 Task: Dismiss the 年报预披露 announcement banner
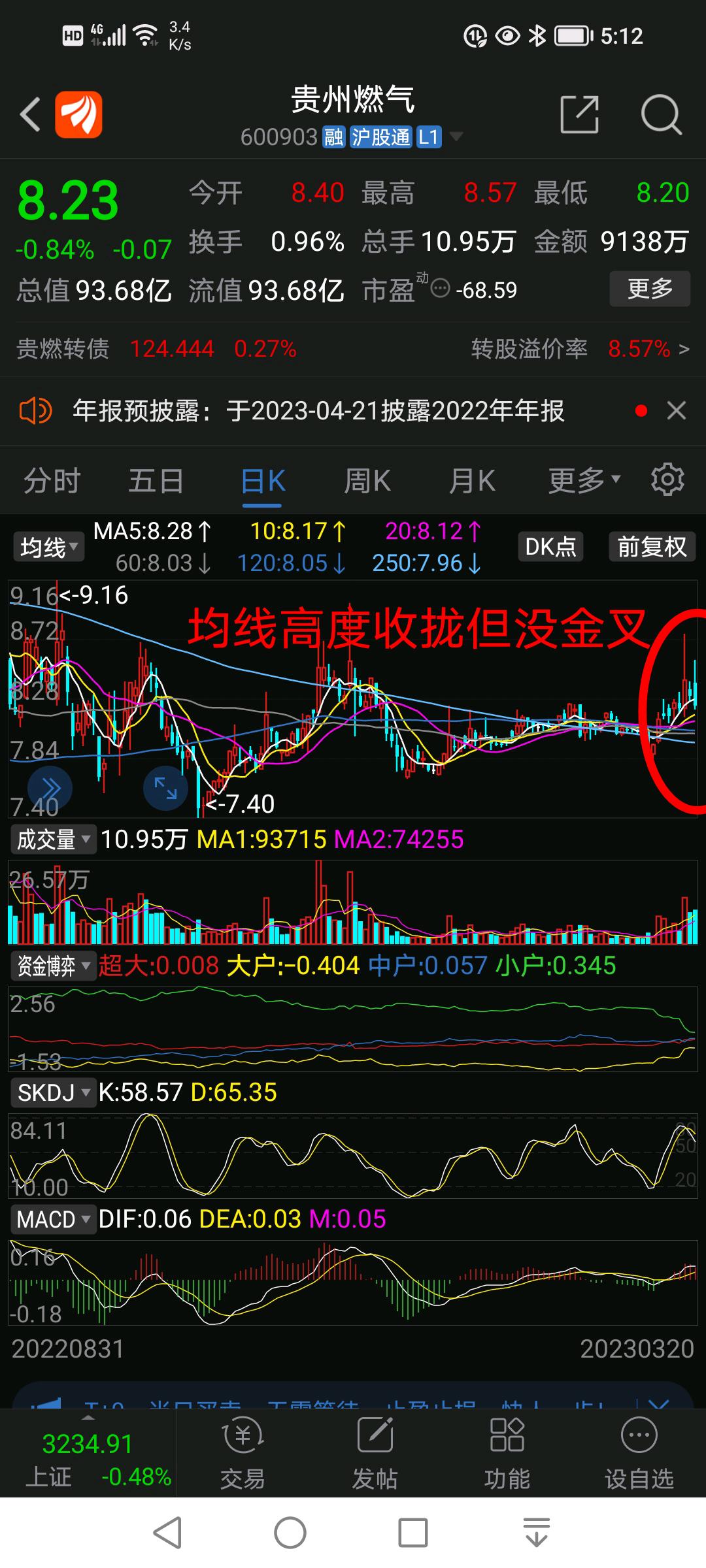677,411
